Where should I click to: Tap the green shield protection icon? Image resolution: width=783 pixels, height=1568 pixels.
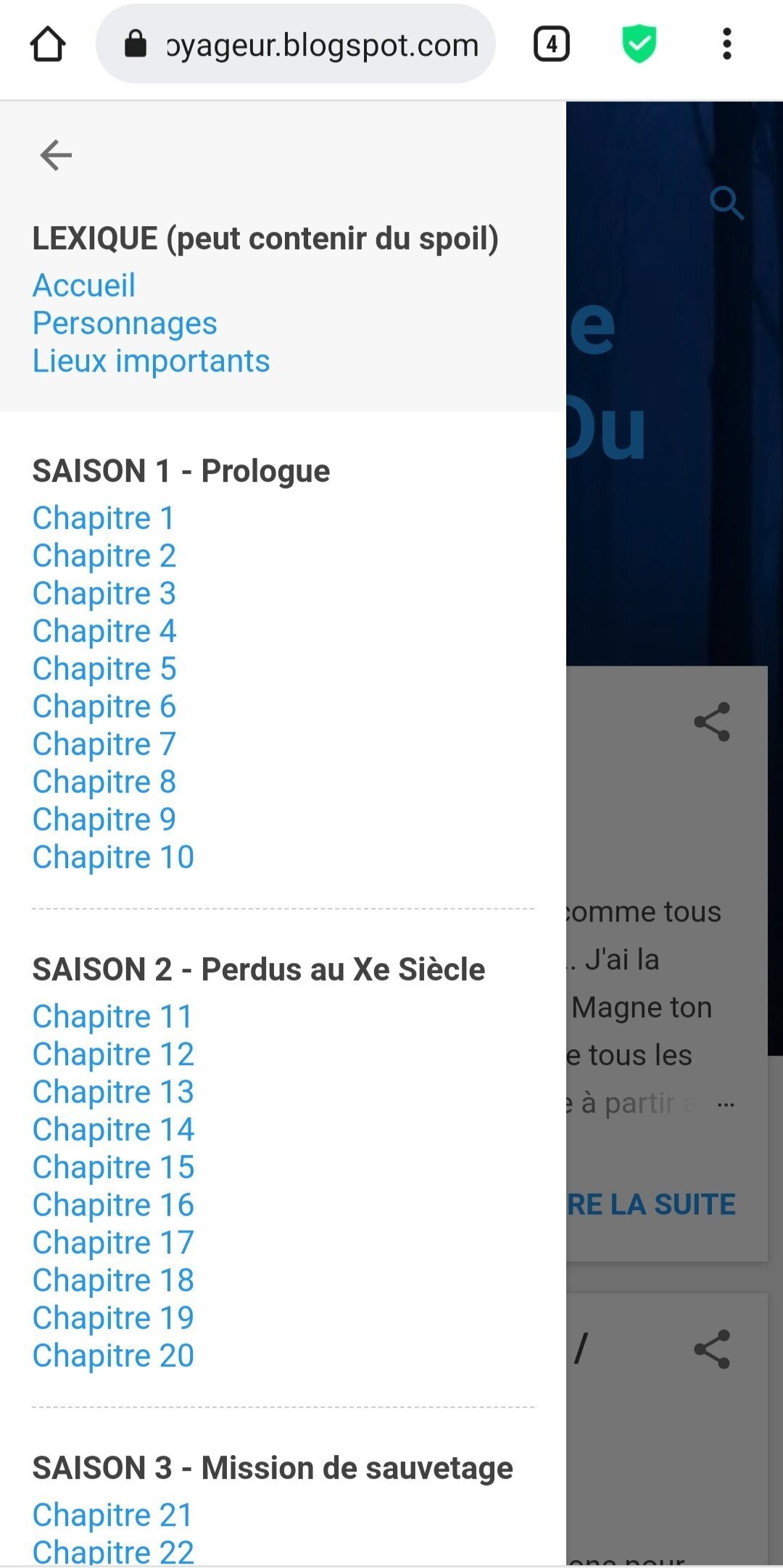click(x=639, y=44)
